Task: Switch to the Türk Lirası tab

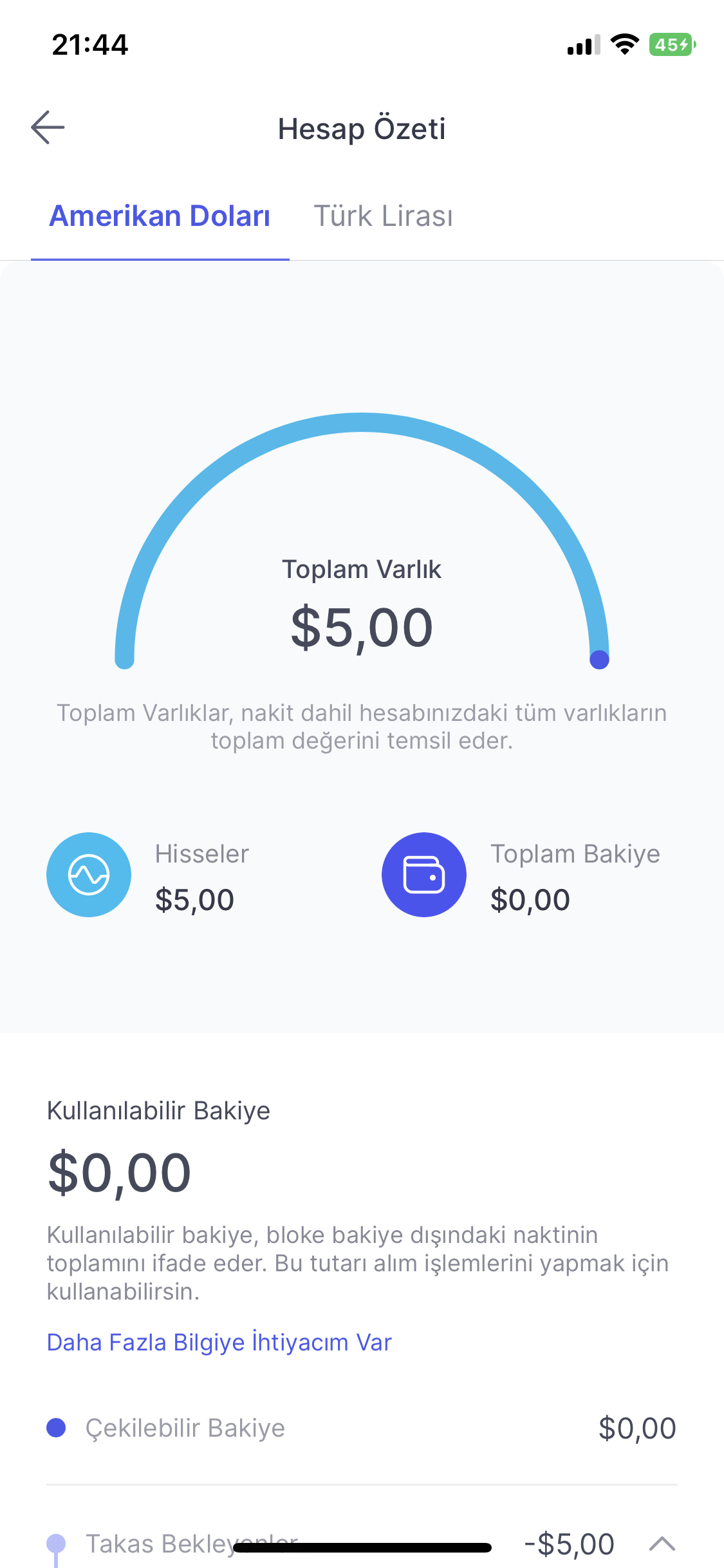Action: coord(383,216)
